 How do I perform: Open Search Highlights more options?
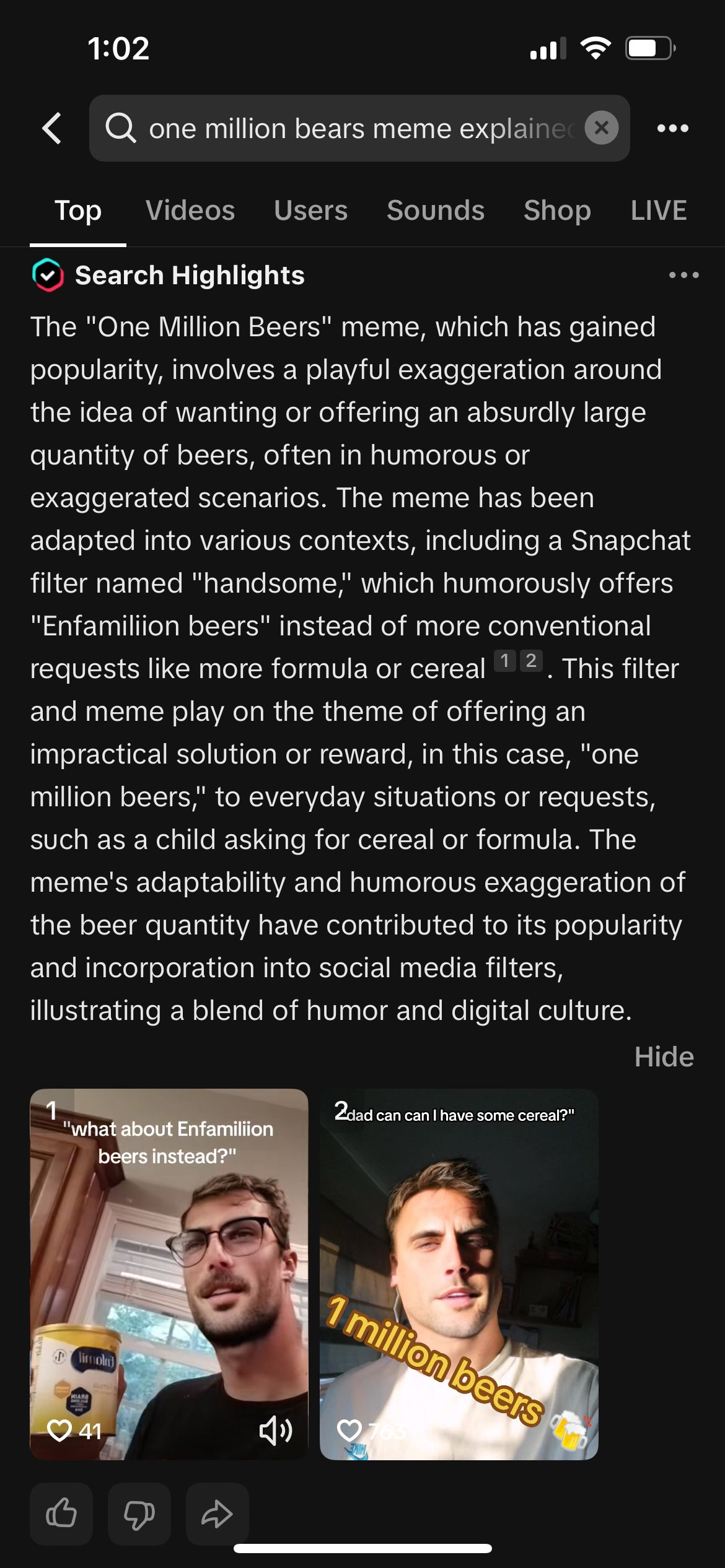(x=683, y=275)
